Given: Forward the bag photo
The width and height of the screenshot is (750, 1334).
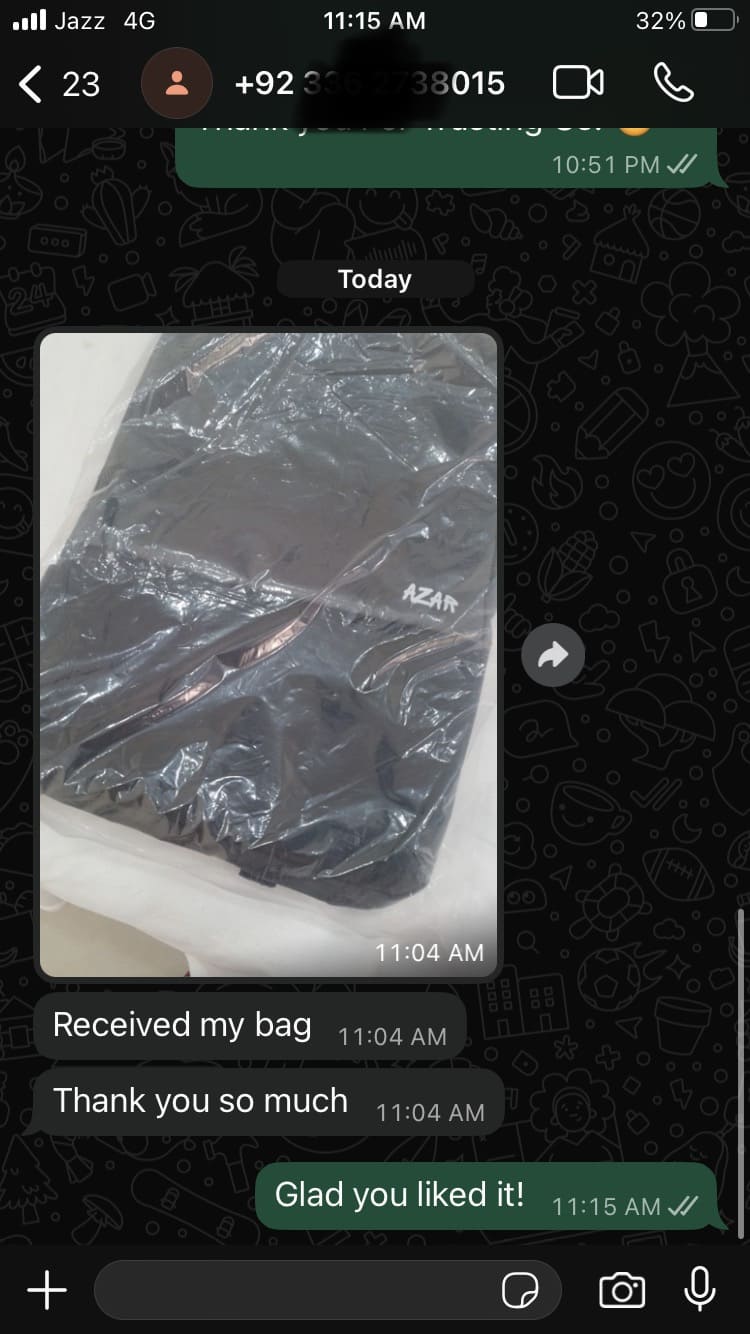Looking at the screenshot, I should click(553, 655).
